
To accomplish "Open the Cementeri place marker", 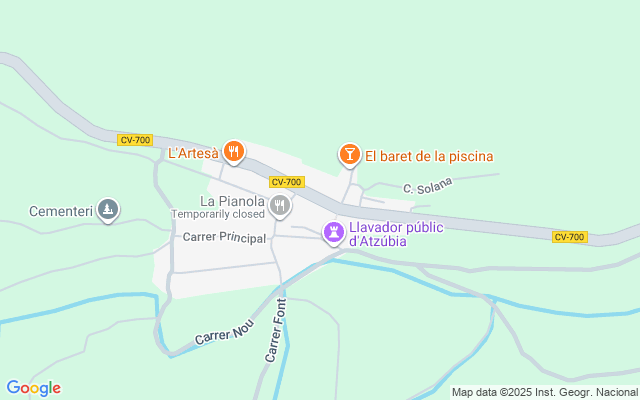I will pos(109,210).
